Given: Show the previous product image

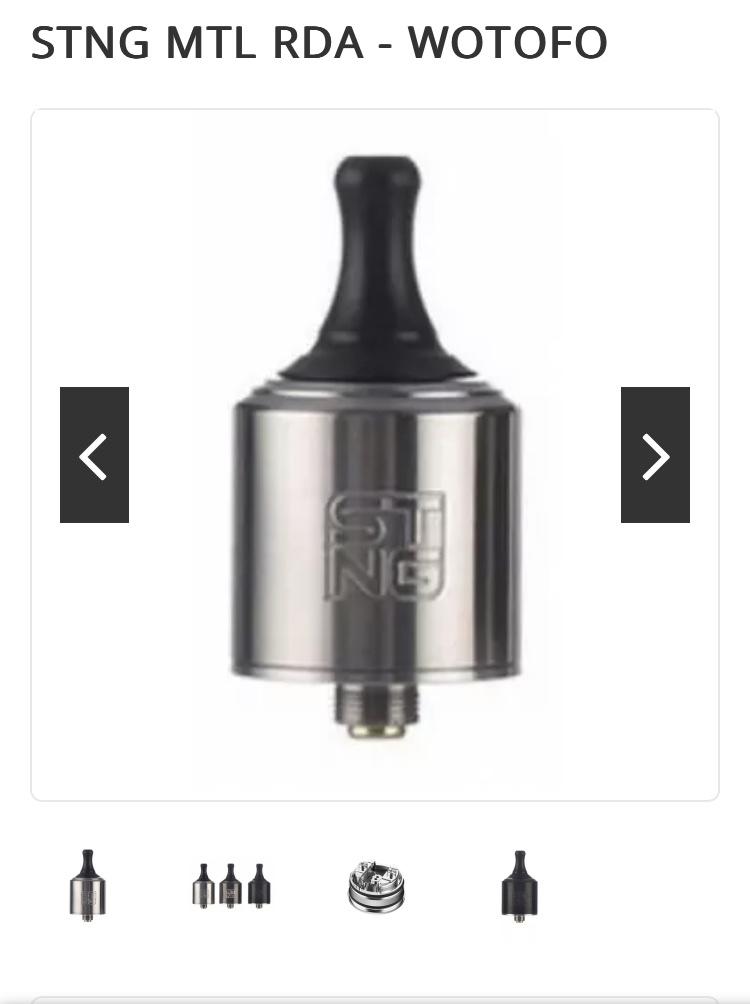Looking at the screenshot, I should pyautogui.click(x=94, y=455).
